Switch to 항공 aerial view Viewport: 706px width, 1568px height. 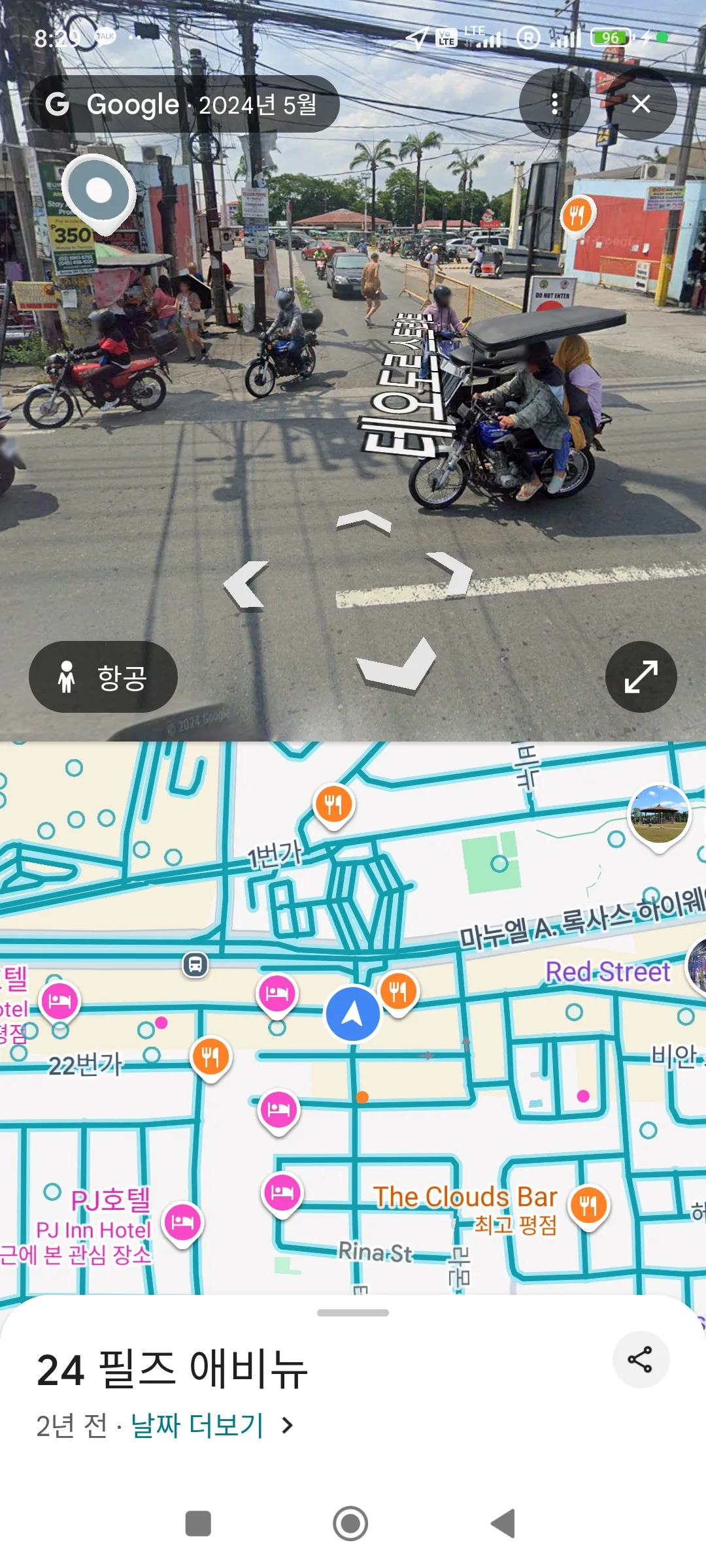103,677
